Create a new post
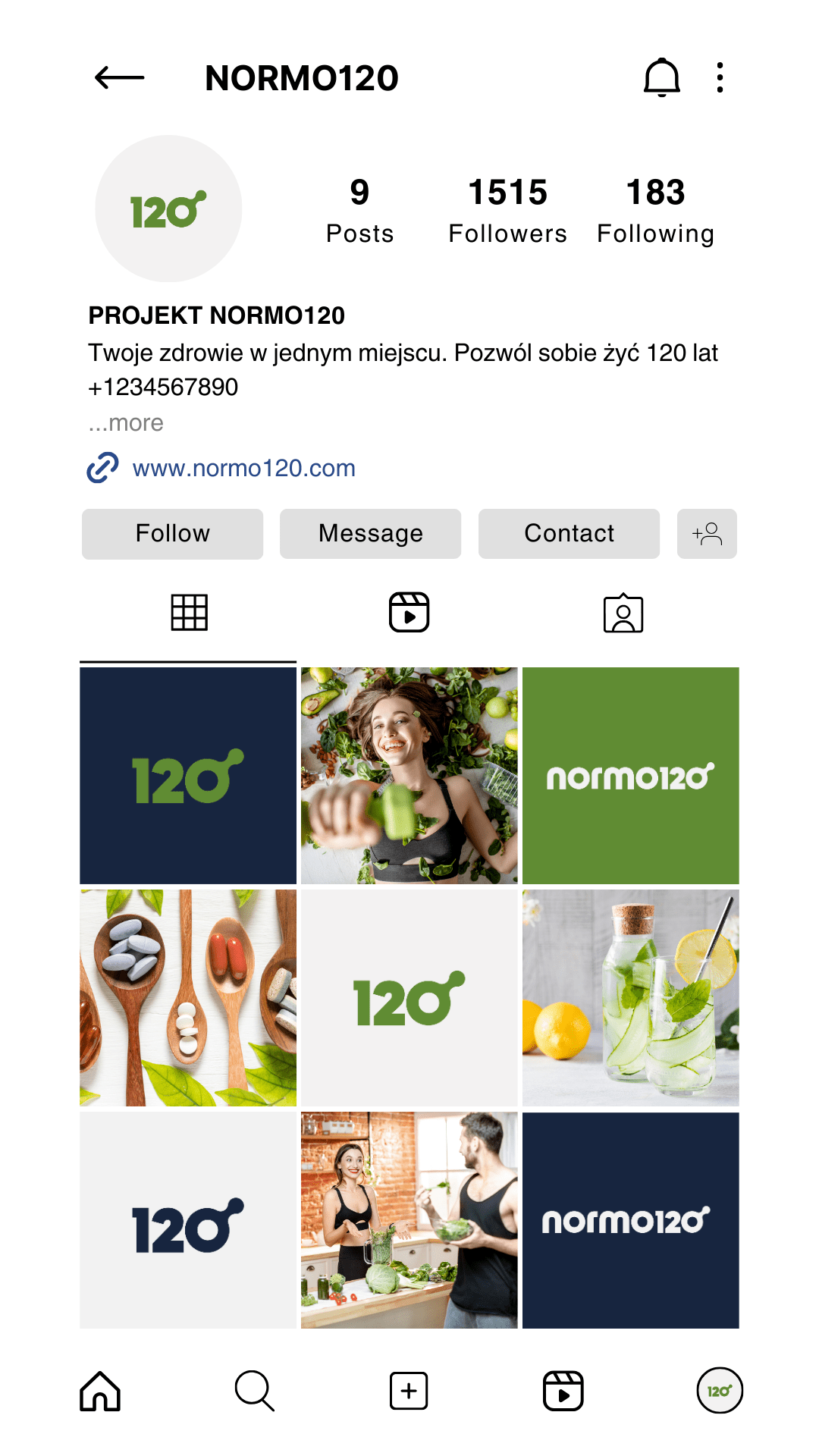This screenshot has width=819, height=1456. (409, 1391)
